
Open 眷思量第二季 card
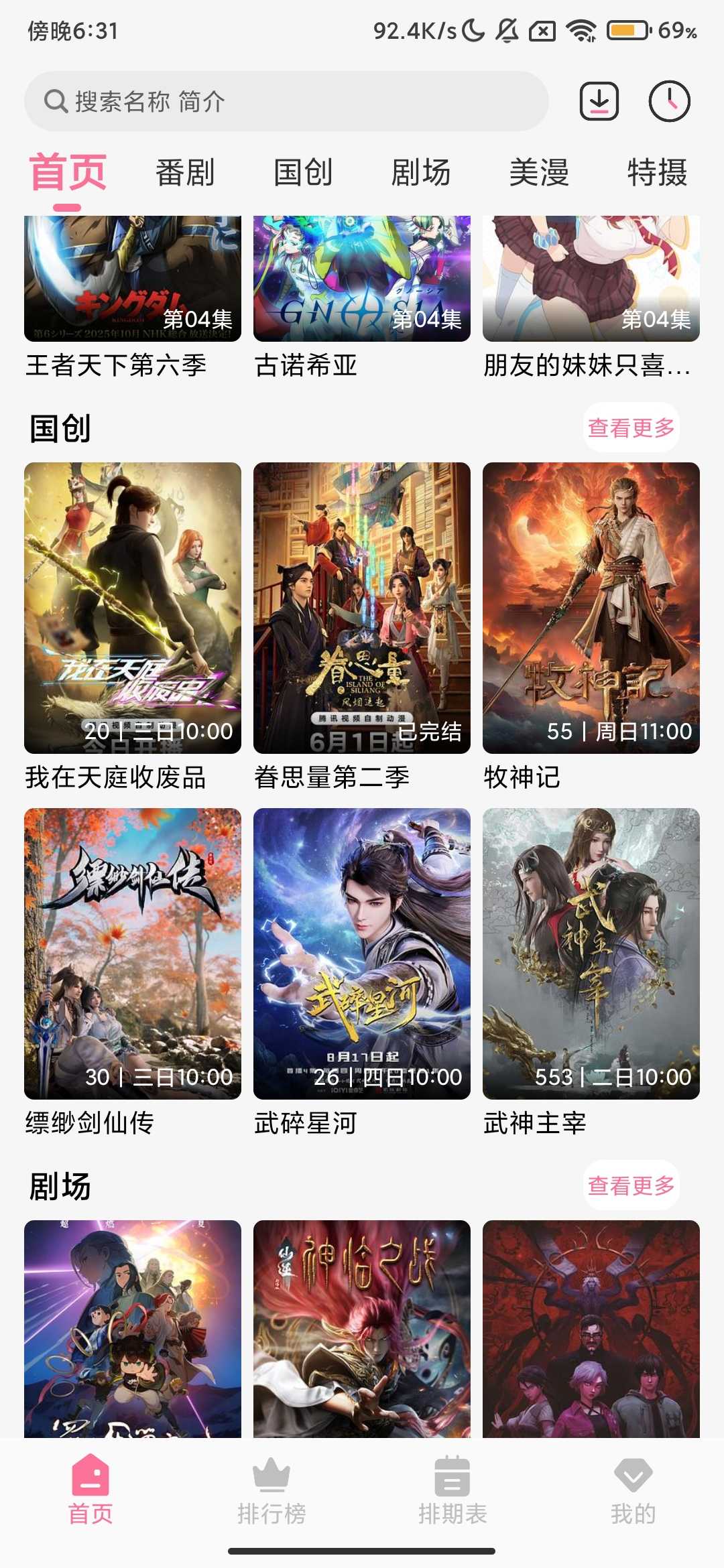362,608
